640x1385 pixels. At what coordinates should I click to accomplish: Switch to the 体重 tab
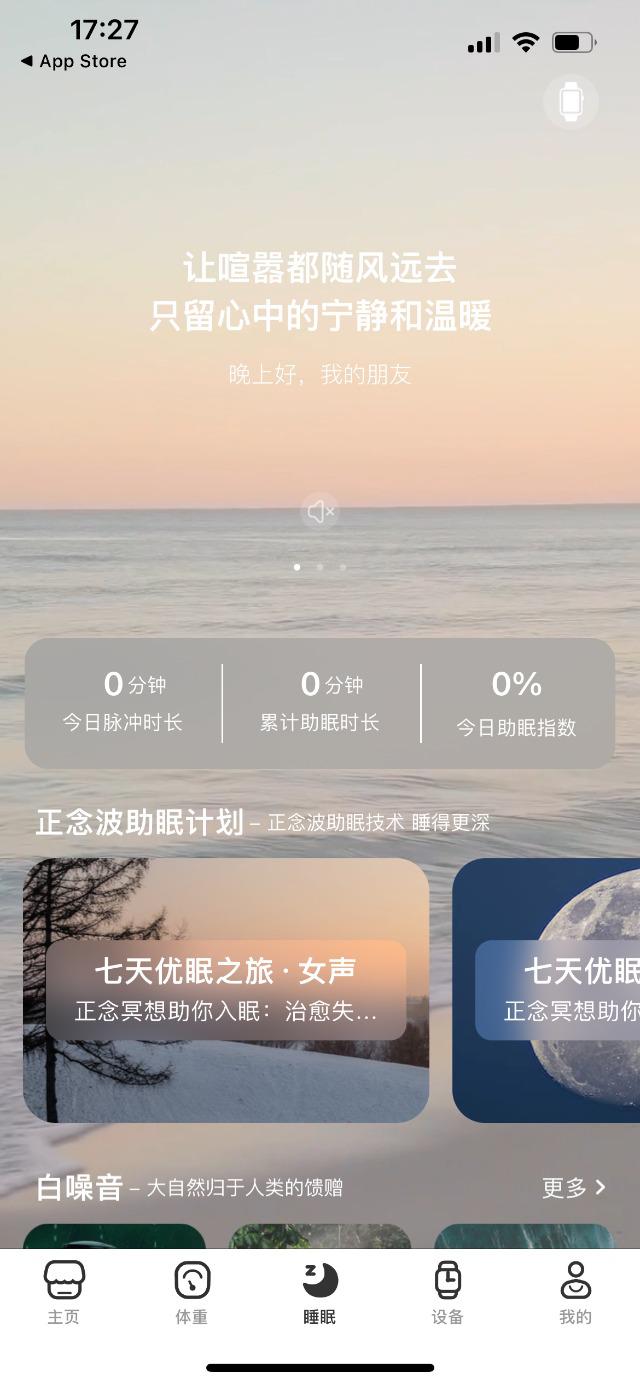192,1292
